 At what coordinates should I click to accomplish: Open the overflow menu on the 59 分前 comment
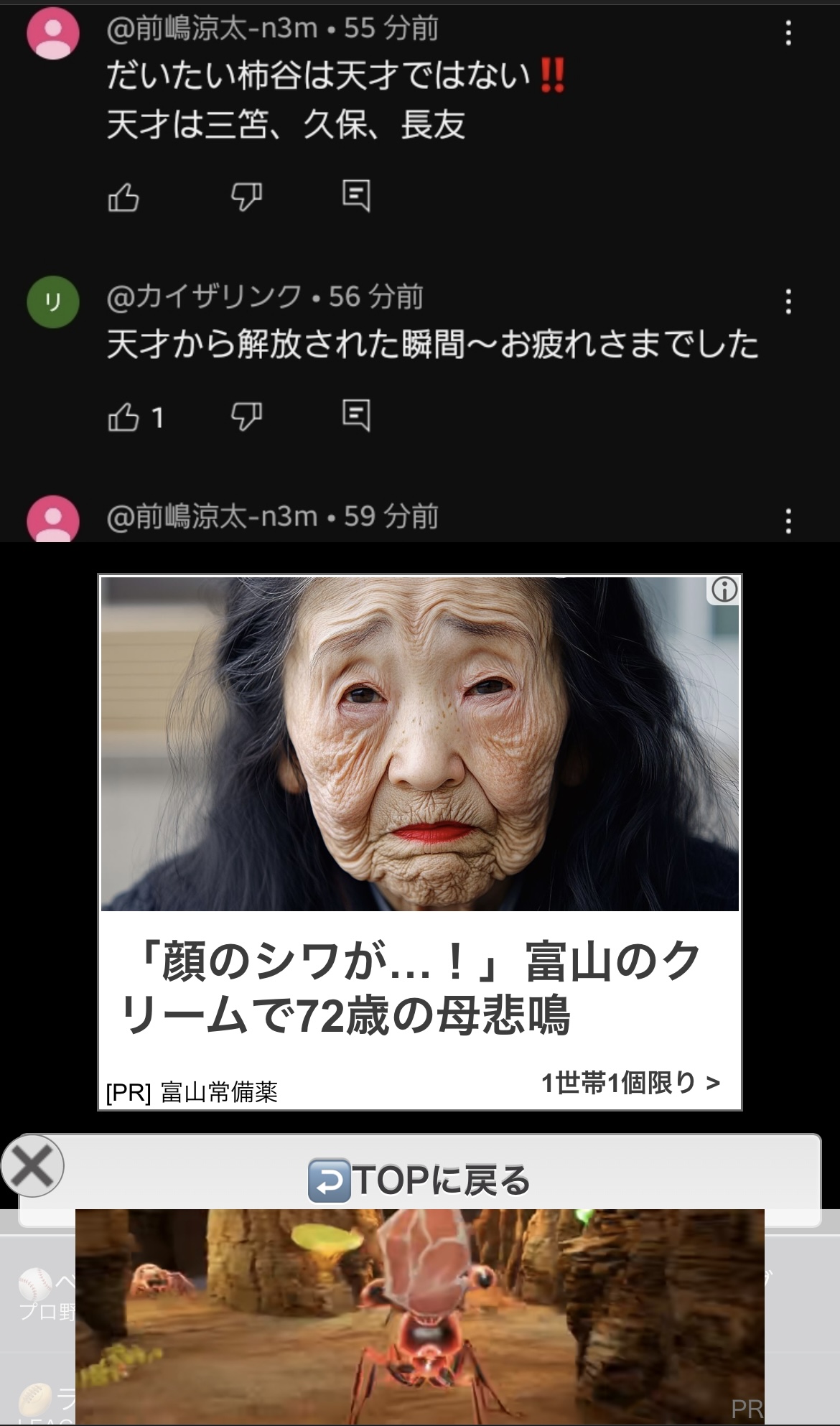pos(788,521)
